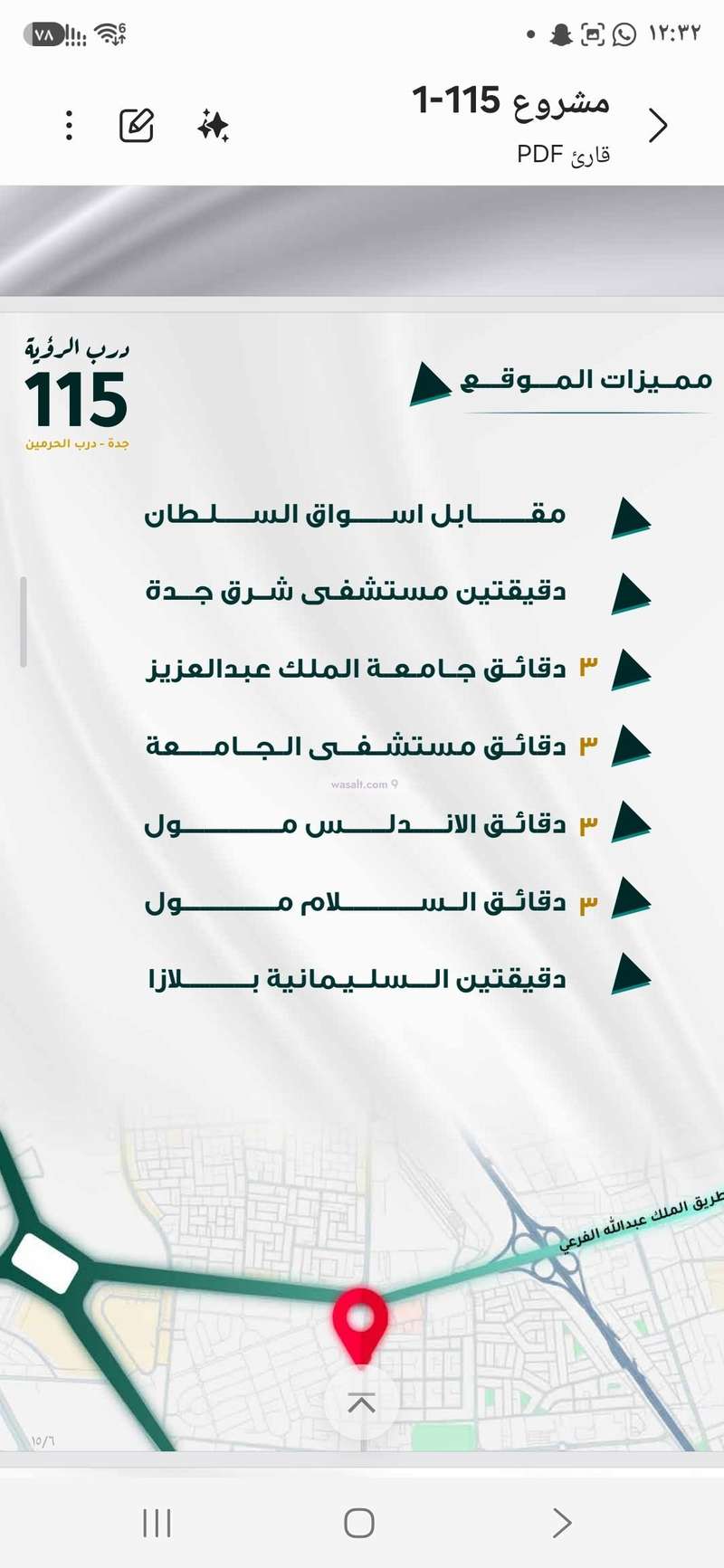Go back using the top arrow
This screenshot has width=724, height=1568.
pos(658,126)
